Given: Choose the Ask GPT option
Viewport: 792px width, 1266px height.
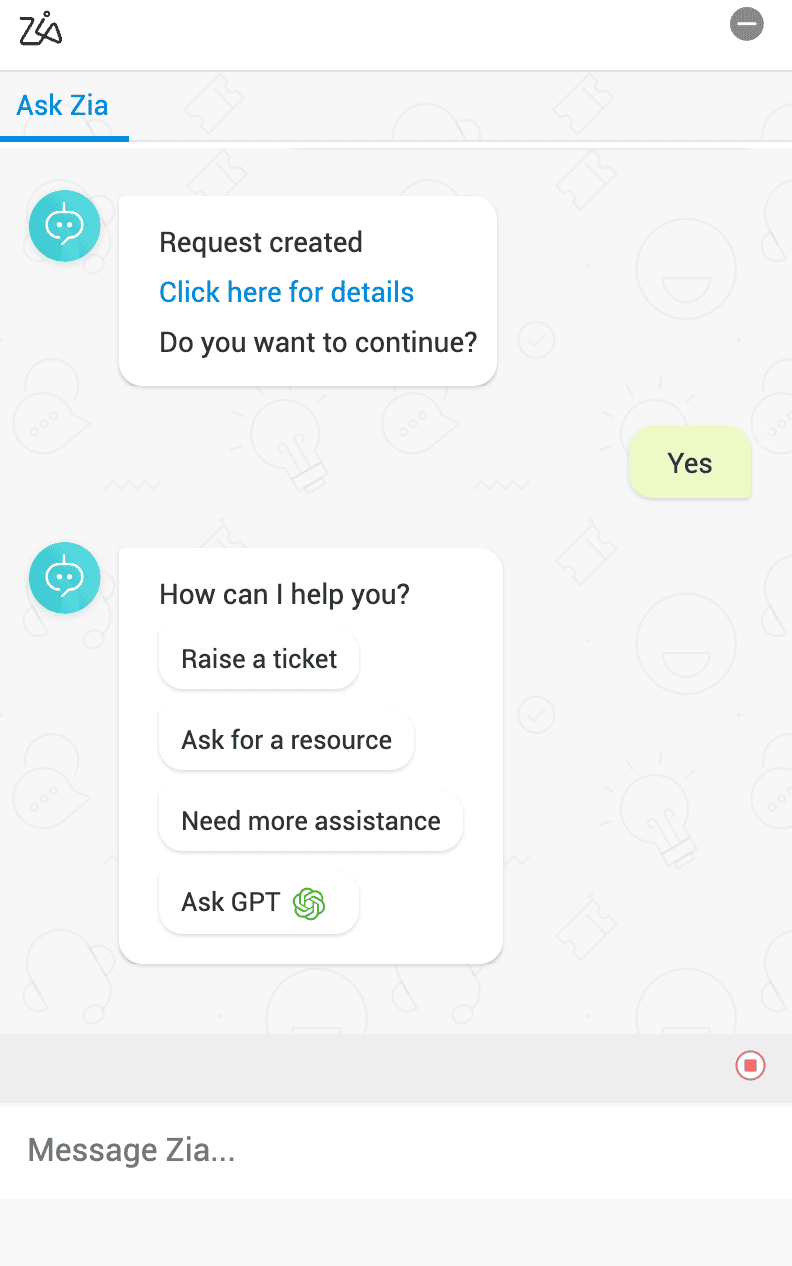Looking at the screenshot, I should pos(258,902).
